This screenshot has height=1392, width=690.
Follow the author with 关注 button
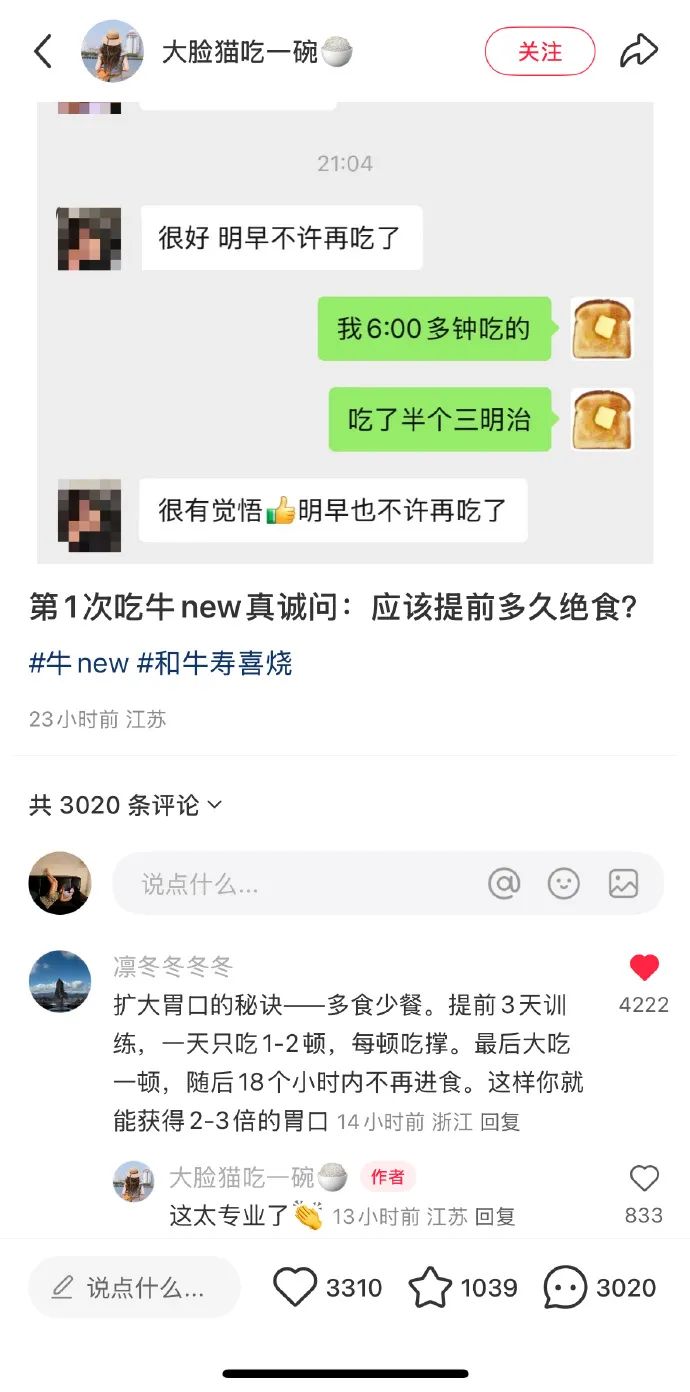coord(539,51)
